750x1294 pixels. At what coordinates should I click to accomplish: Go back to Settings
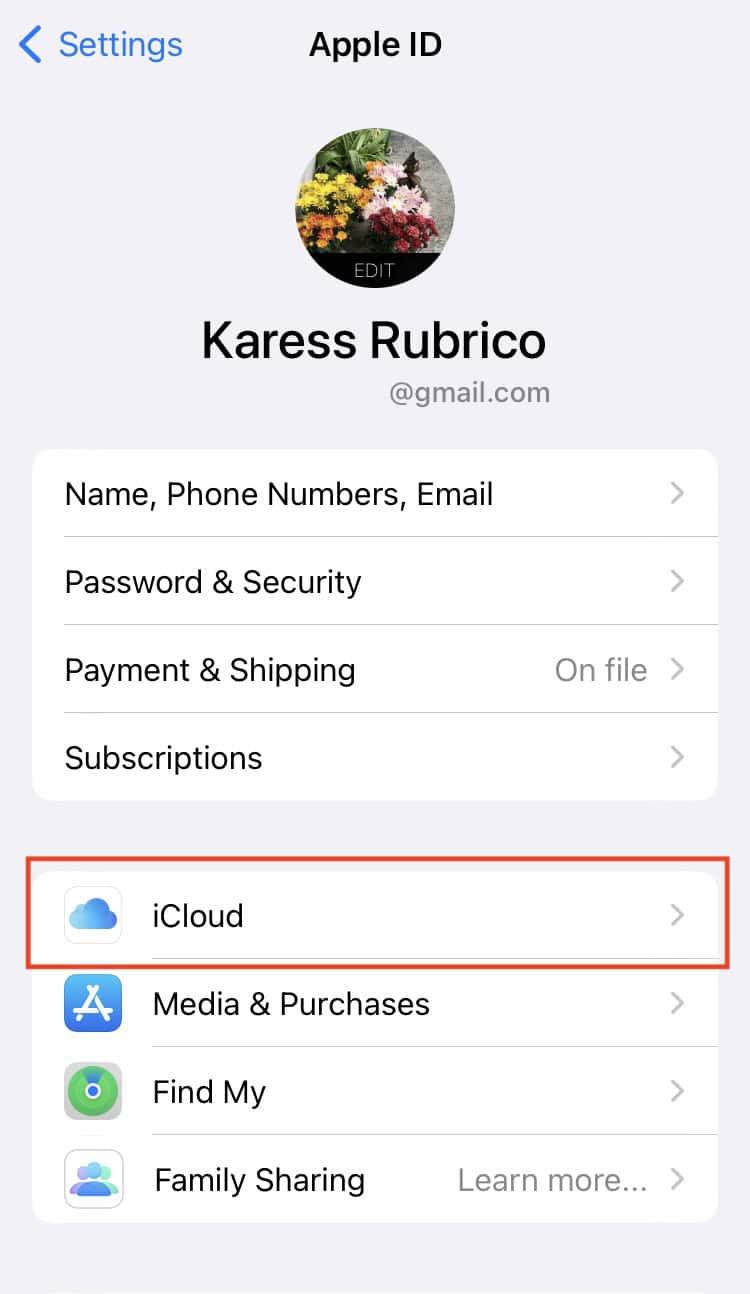coord(100,45)
